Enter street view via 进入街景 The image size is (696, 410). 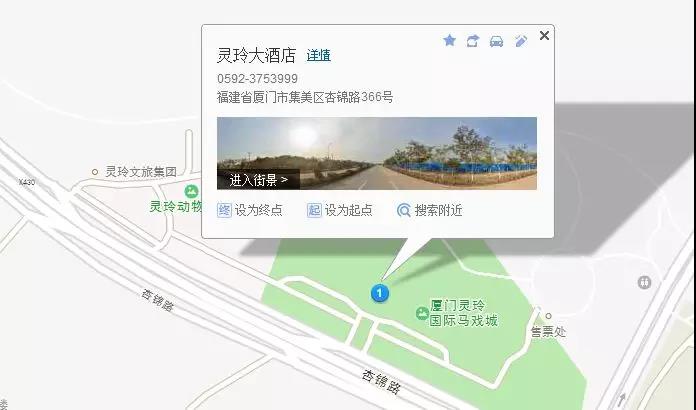(x=258, y=180)
